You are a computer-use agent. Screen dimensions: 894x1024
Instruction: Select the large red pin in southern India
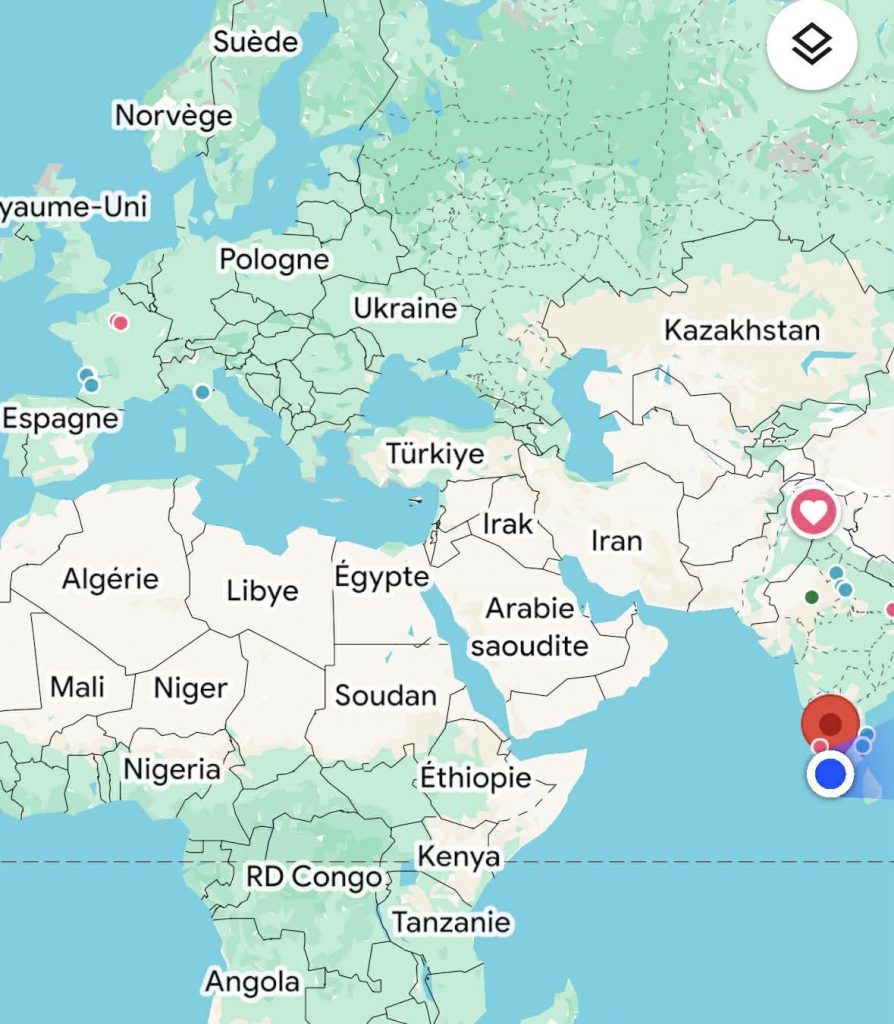point(830,722)
